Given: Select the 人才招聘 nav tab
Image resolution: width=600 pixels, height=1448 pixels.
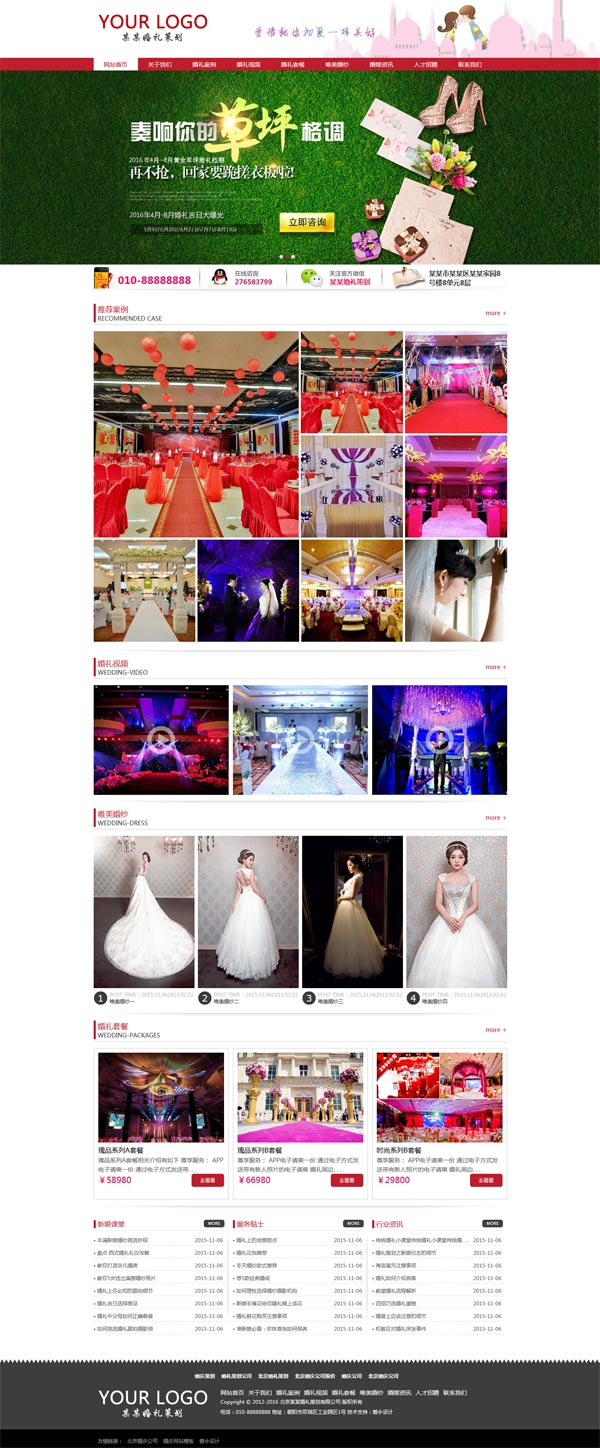Looking at the screenshot, I should 425,64.
